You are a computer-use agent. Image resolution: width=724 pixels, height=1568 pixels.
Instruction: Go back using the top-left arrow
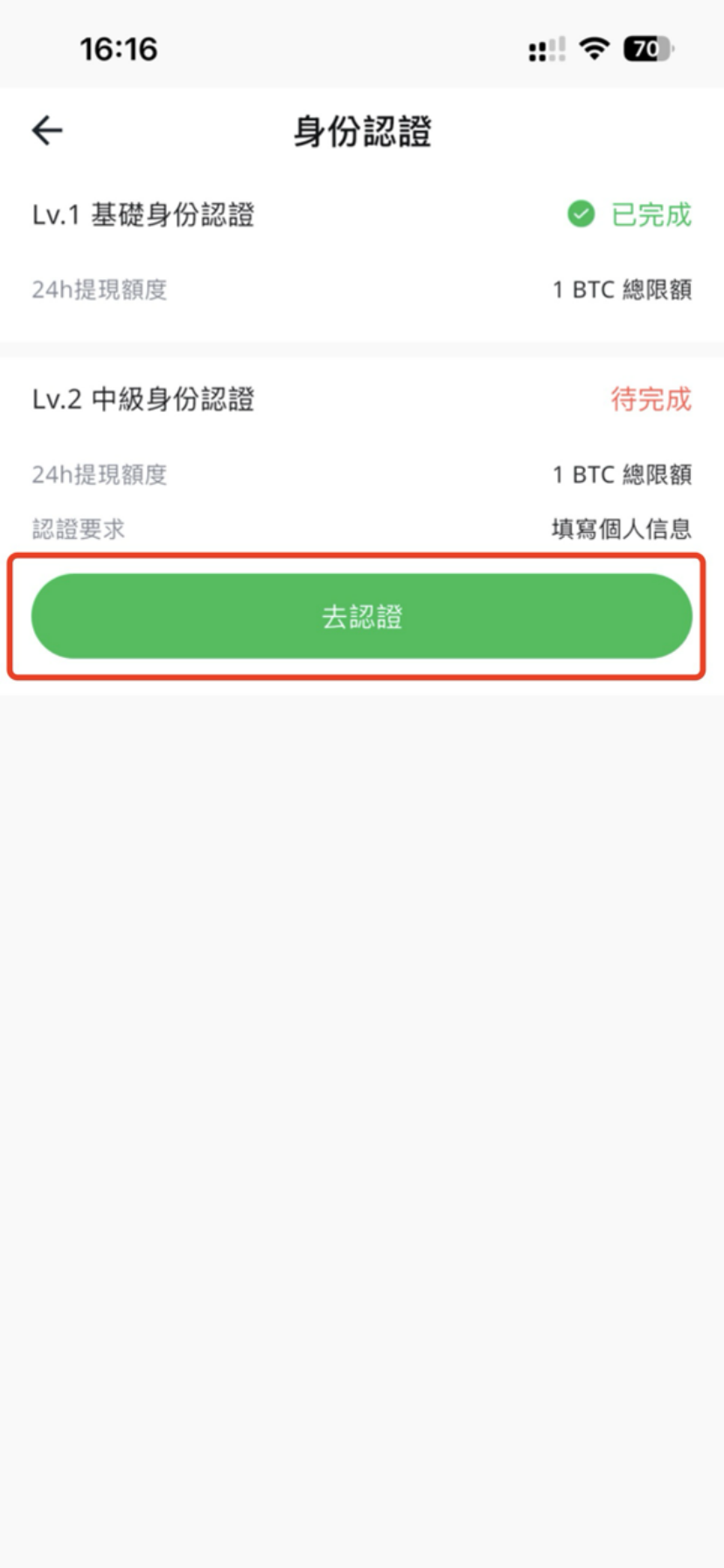point(47,131)
